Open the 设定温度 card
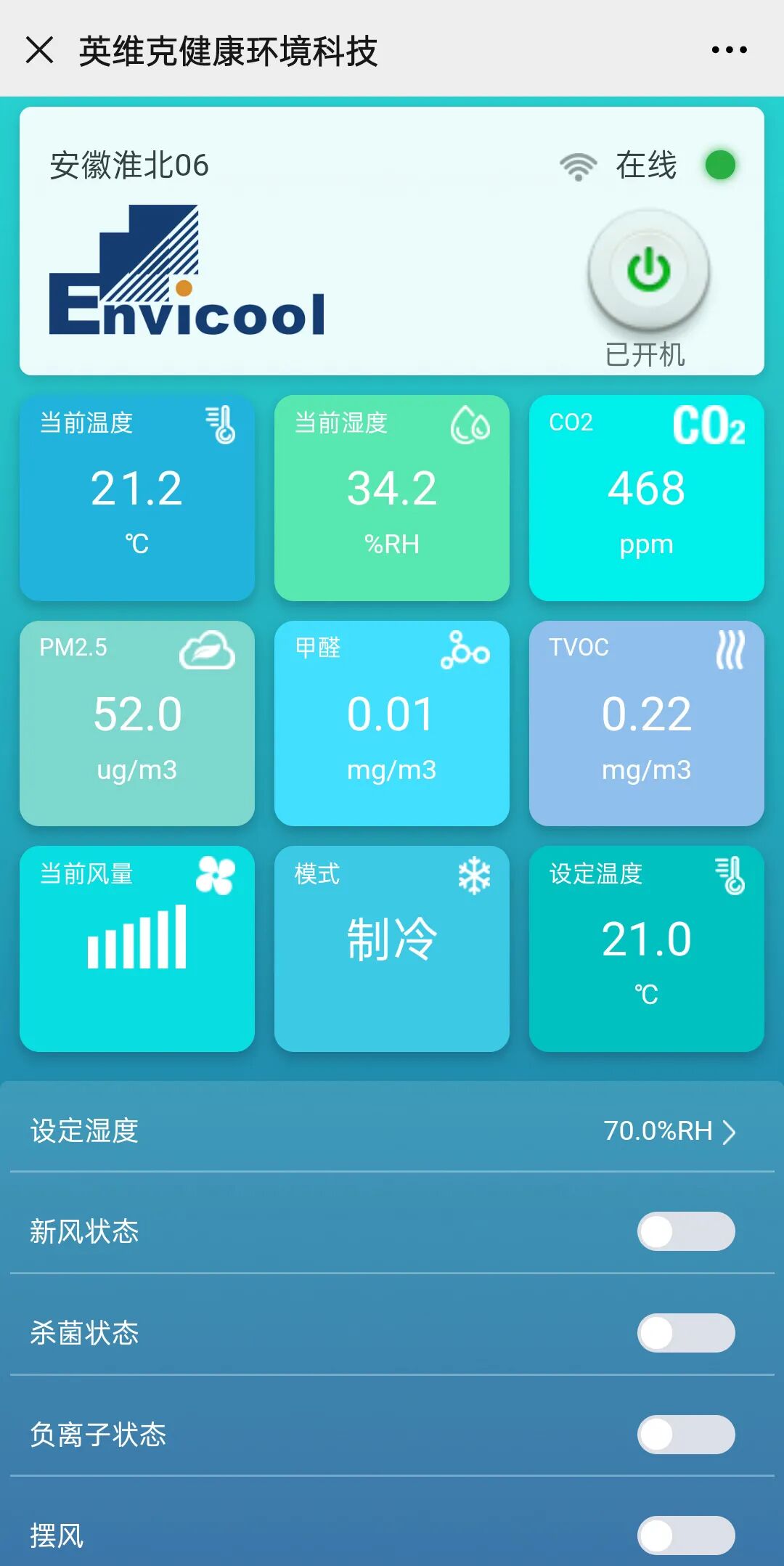The image size is (784, 1566). (647, 948)
